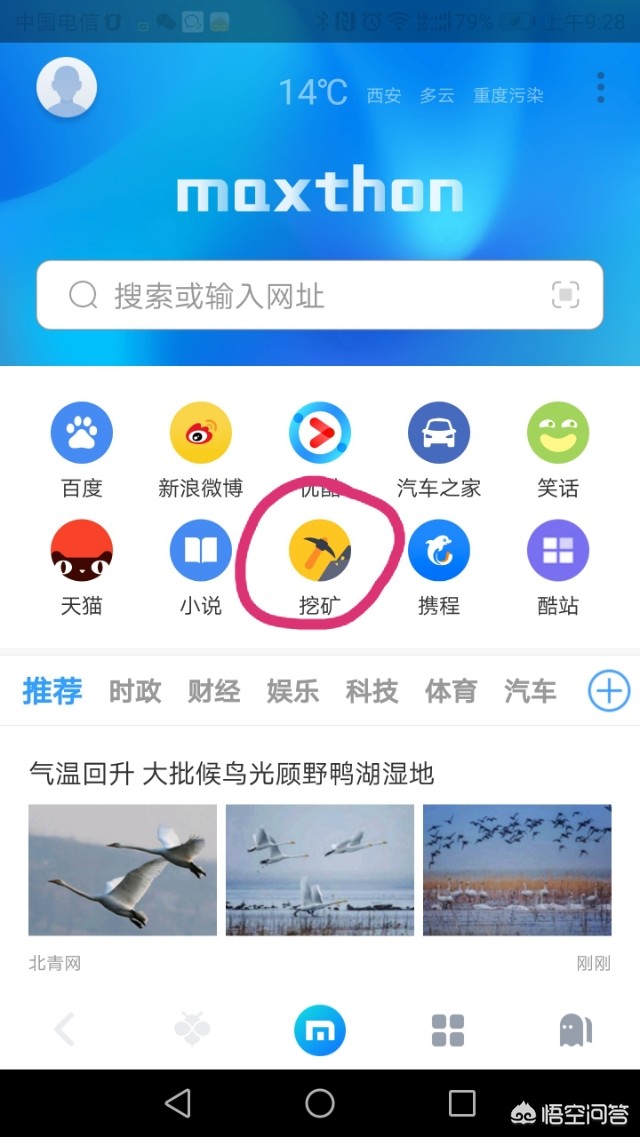Open the 百度 shortcut

82,434
